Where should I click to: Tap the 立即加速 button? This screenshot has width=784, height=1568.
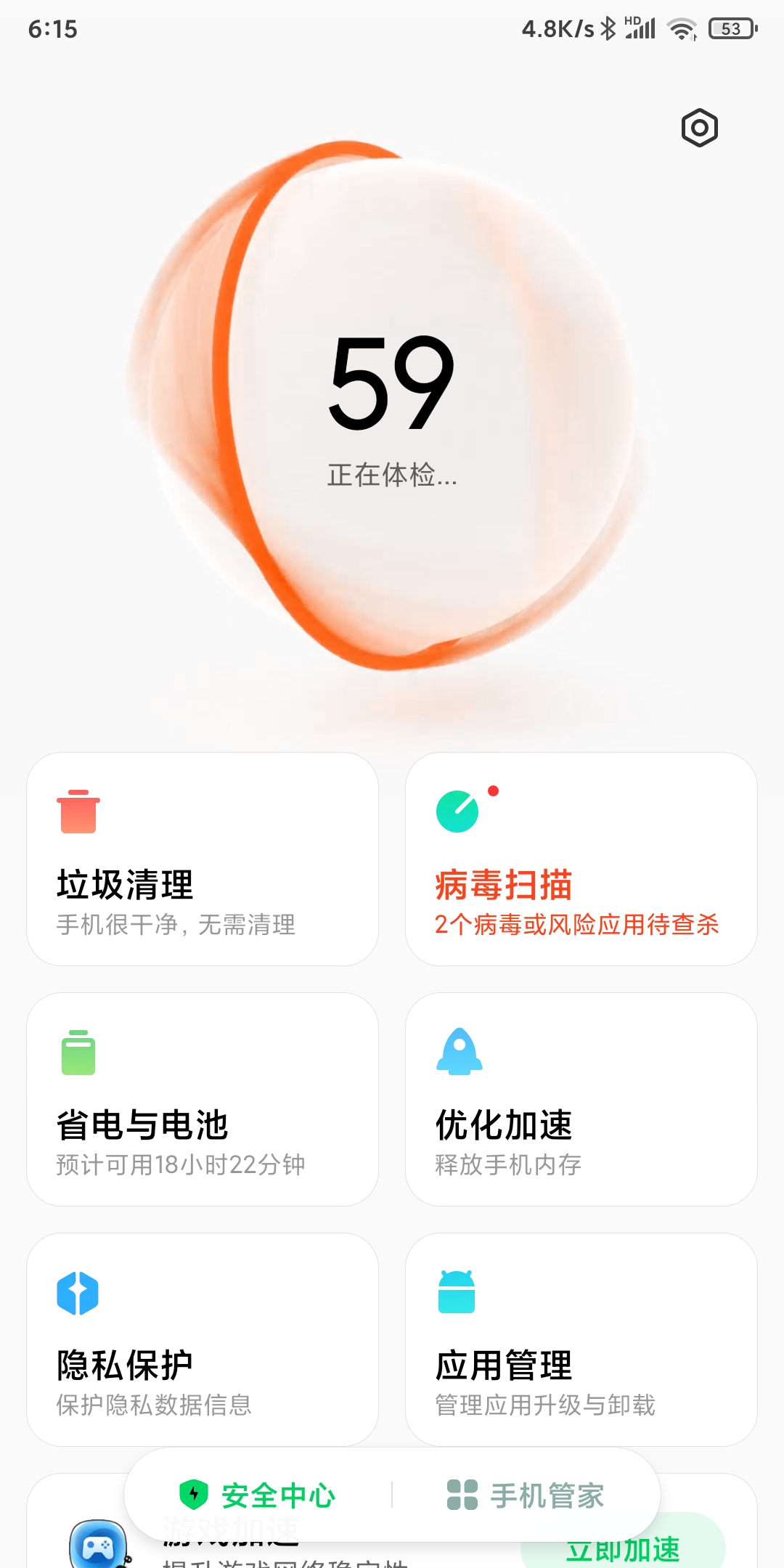coord(623,1546)
